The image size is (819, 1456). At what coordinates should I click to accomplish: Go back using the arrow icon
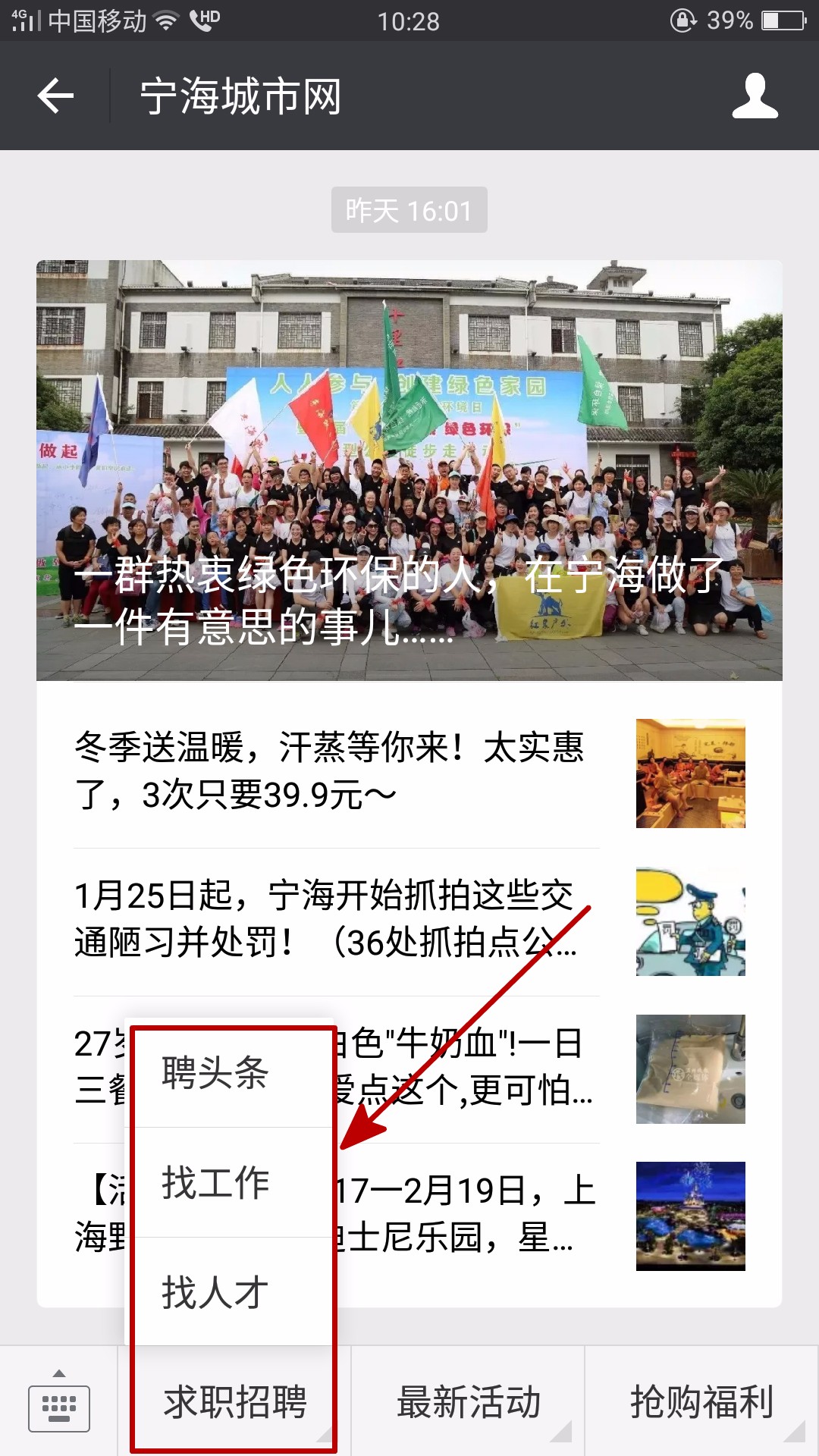point(55,96)
